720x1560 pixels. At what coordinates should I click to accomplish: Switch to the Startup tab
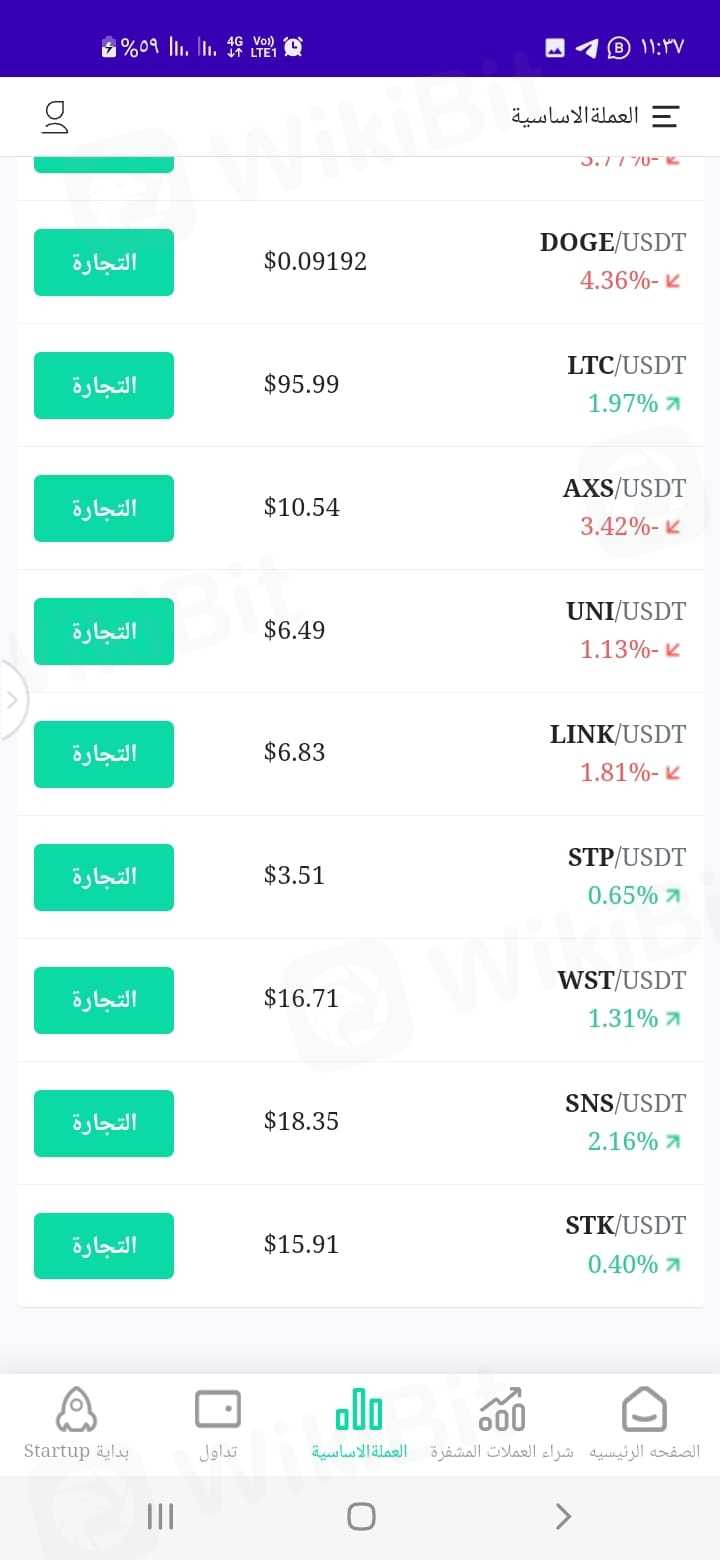tap(76, 1424)
